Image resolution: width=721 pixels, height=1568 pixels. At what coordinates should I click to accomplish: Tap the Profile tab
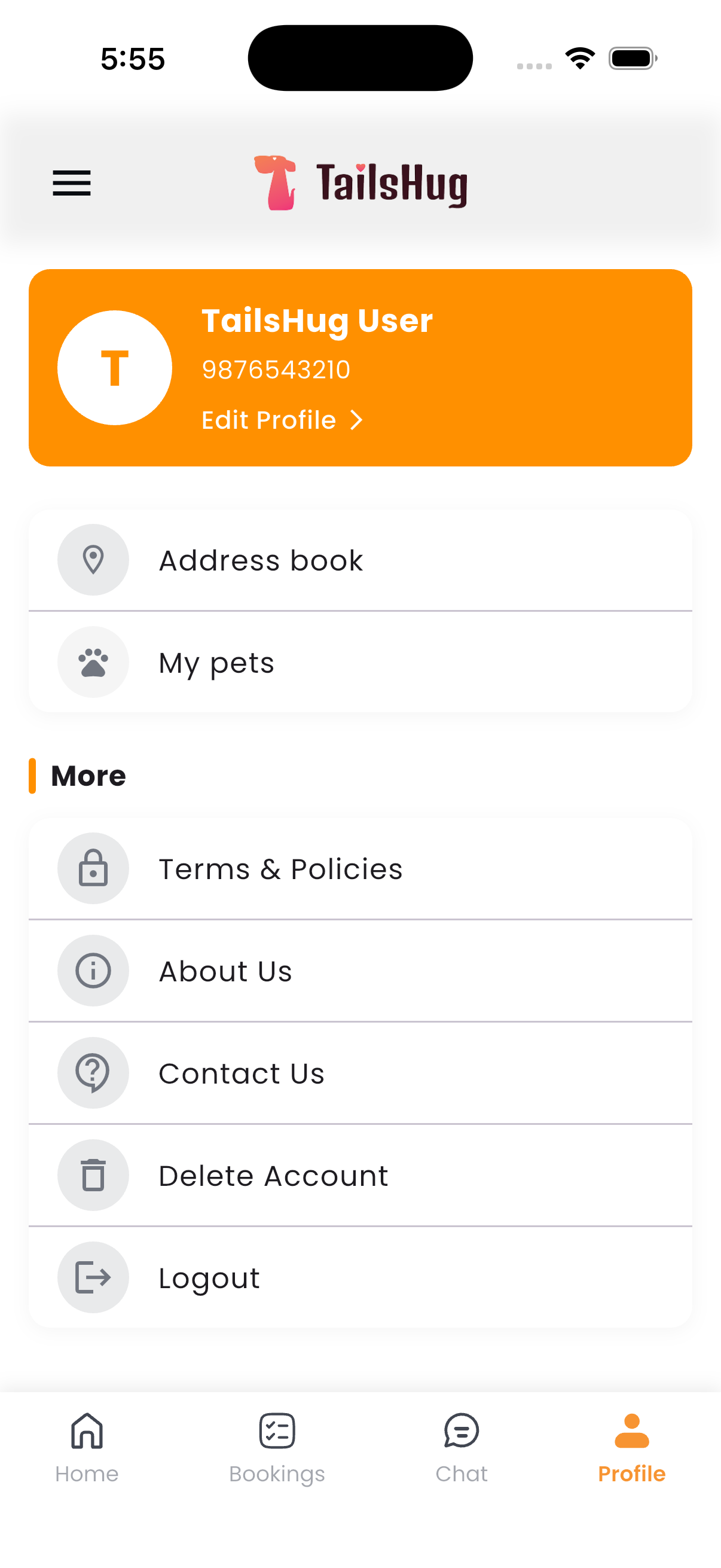click(x=631, y=1447)
